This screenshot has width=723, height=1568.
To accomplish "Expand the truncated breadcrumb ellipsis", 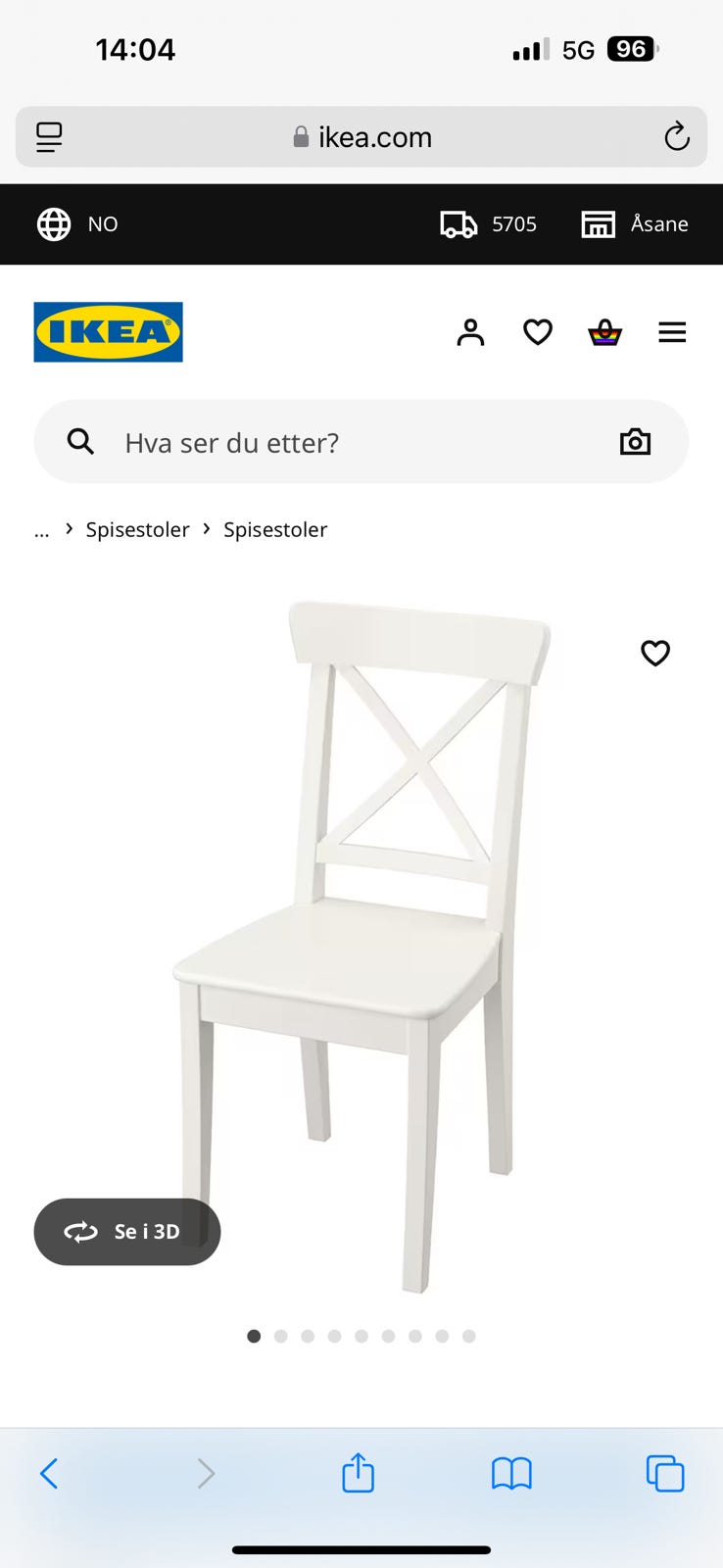I will pos(41,530).
